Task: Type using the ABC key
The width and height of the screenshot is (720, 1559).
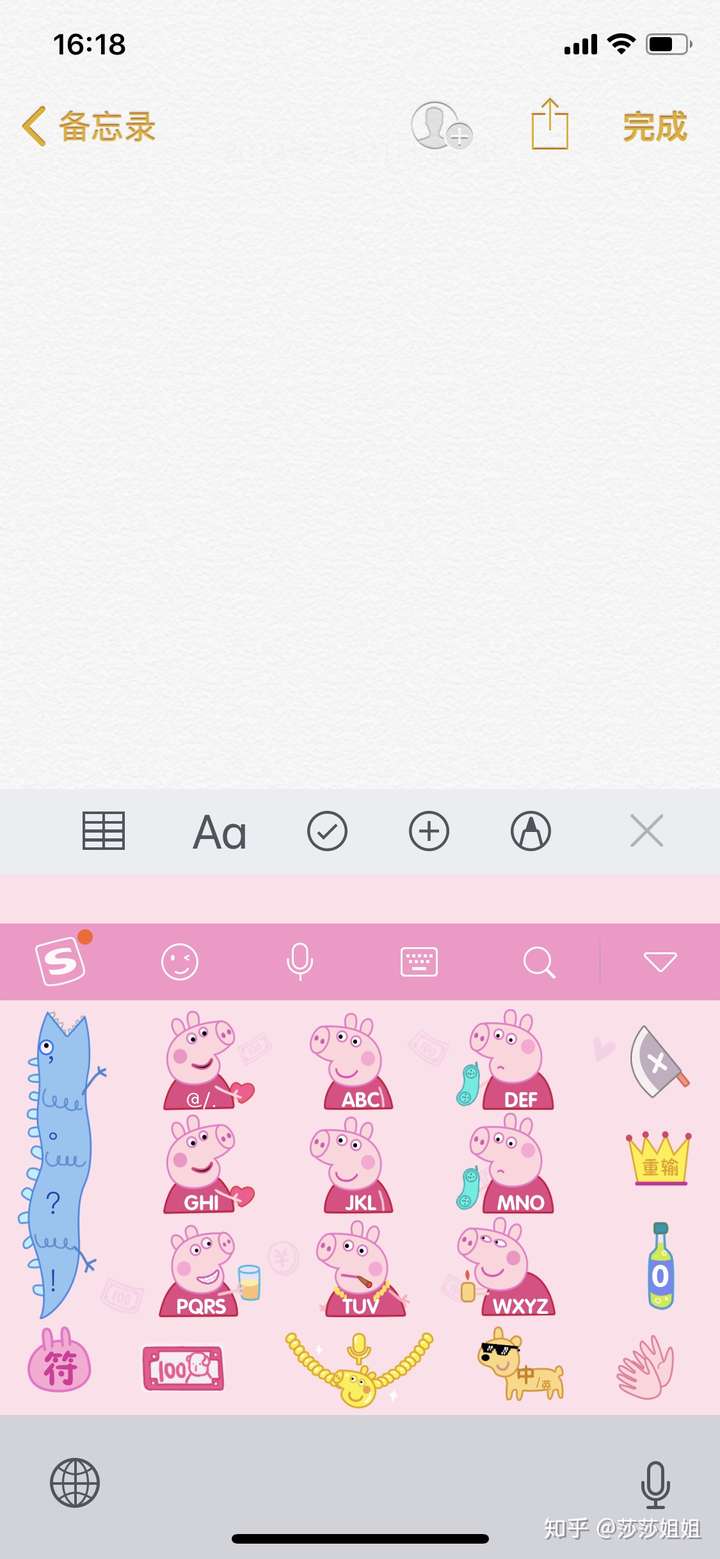Action: 352,1065
